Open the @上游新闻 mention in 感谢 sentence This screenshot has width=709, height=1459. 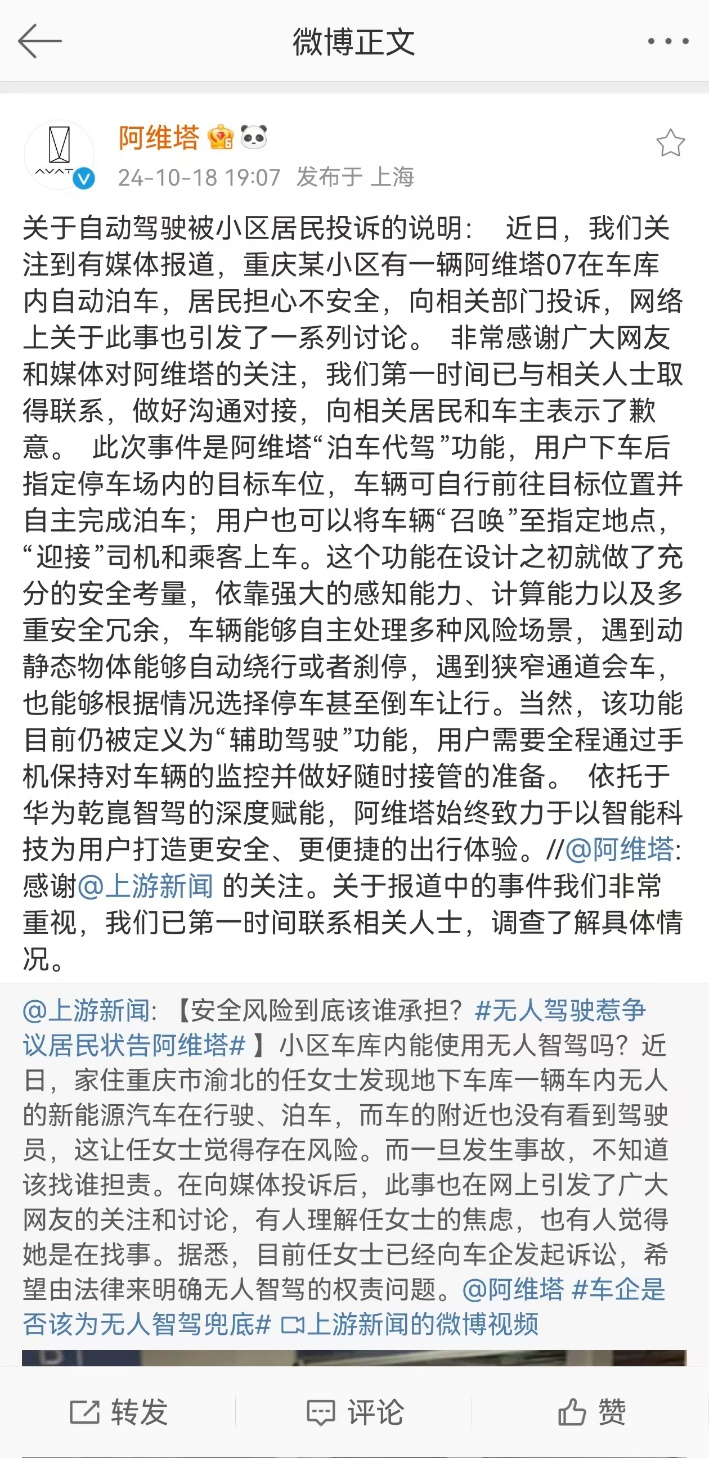tap(145, 886)
